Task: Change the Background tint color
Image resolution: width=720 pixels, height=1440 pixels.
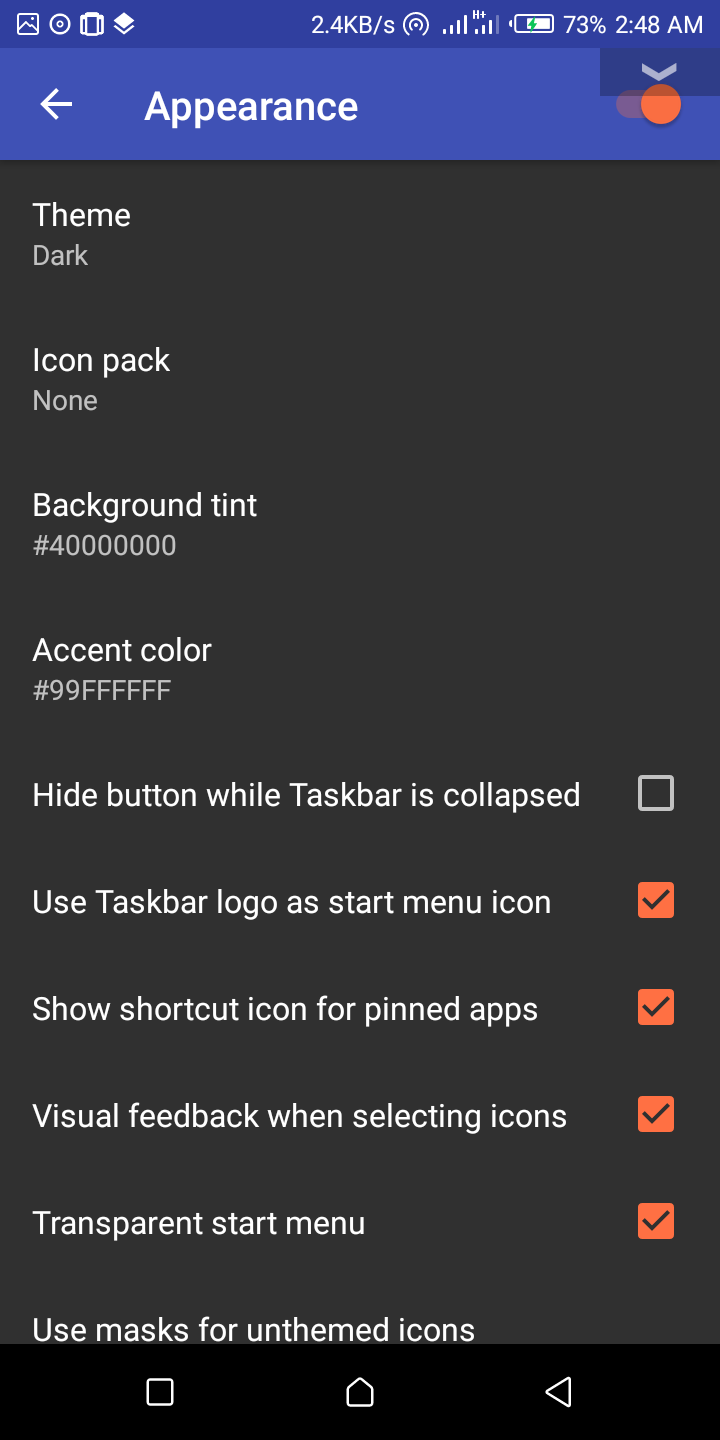Action: click(x=360, y=524)
